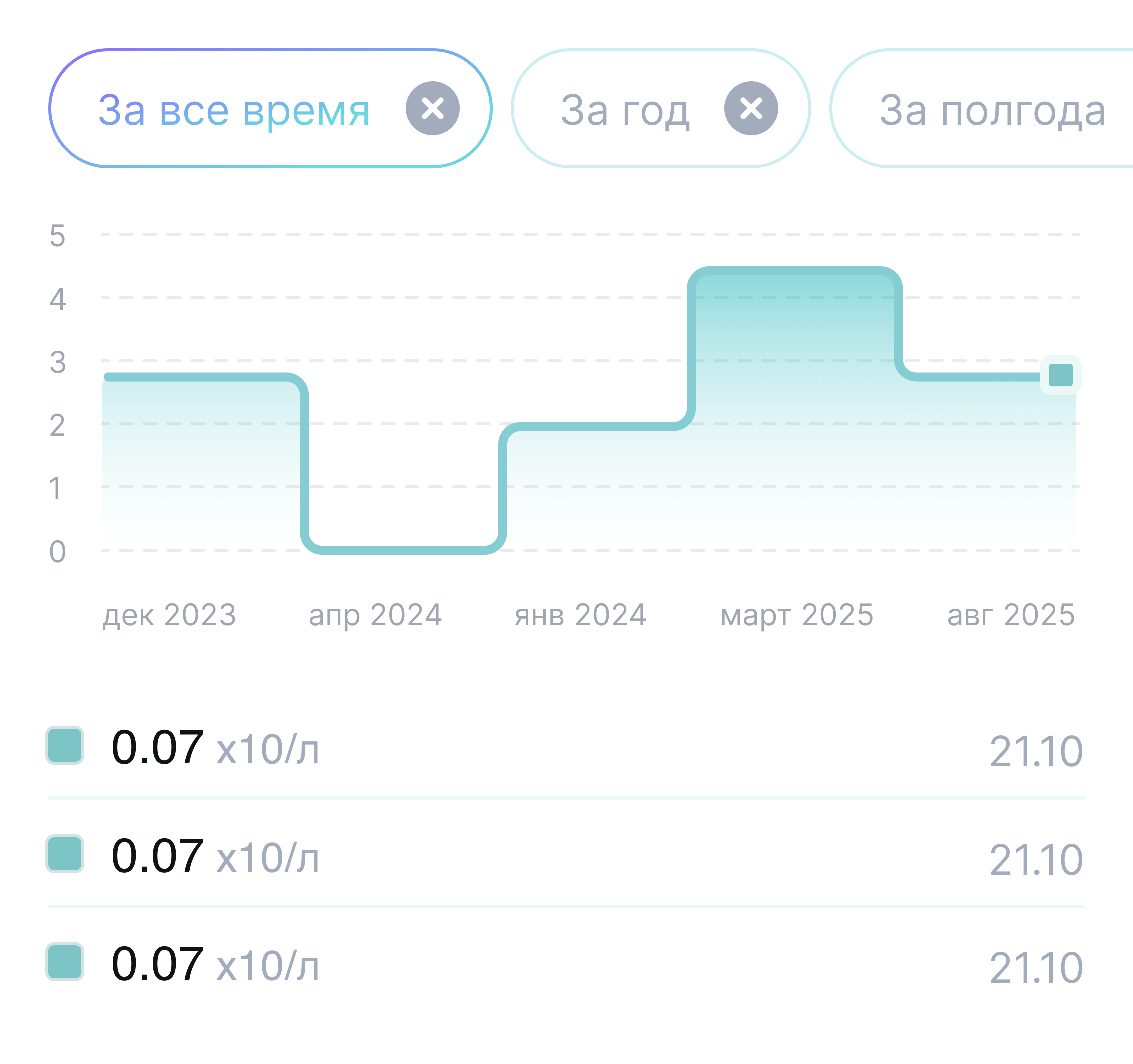Select the «За все время» period chip
The width and height of the screenshot is (1133, 1064).
click(234, 109)
